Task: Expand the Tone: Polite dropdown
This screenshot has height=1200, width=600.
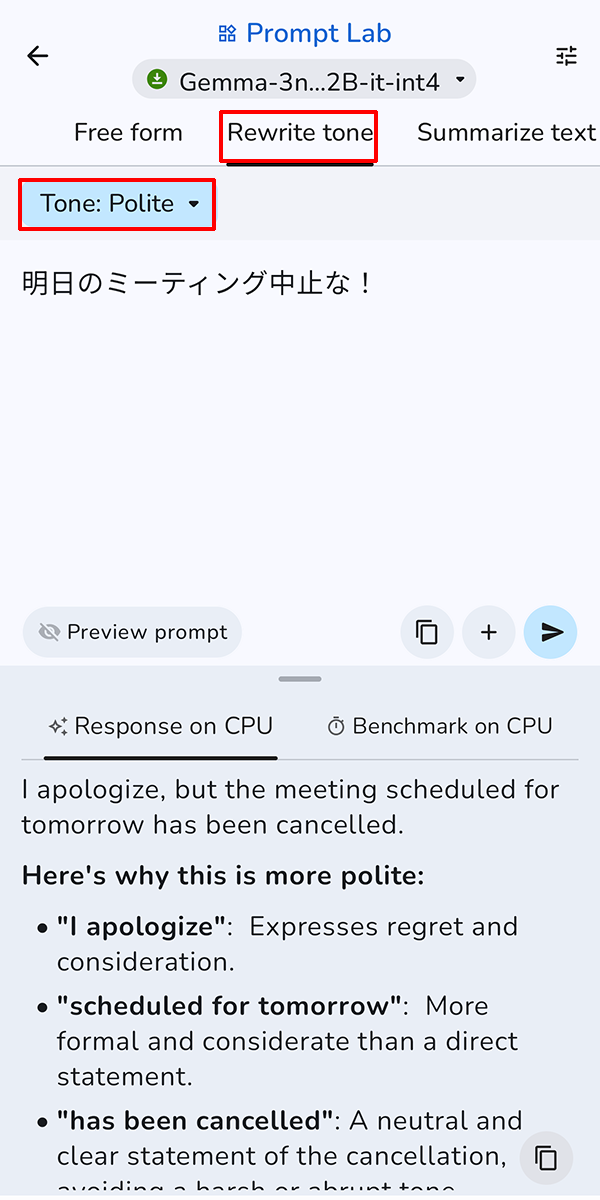Action: pos(118,204)
